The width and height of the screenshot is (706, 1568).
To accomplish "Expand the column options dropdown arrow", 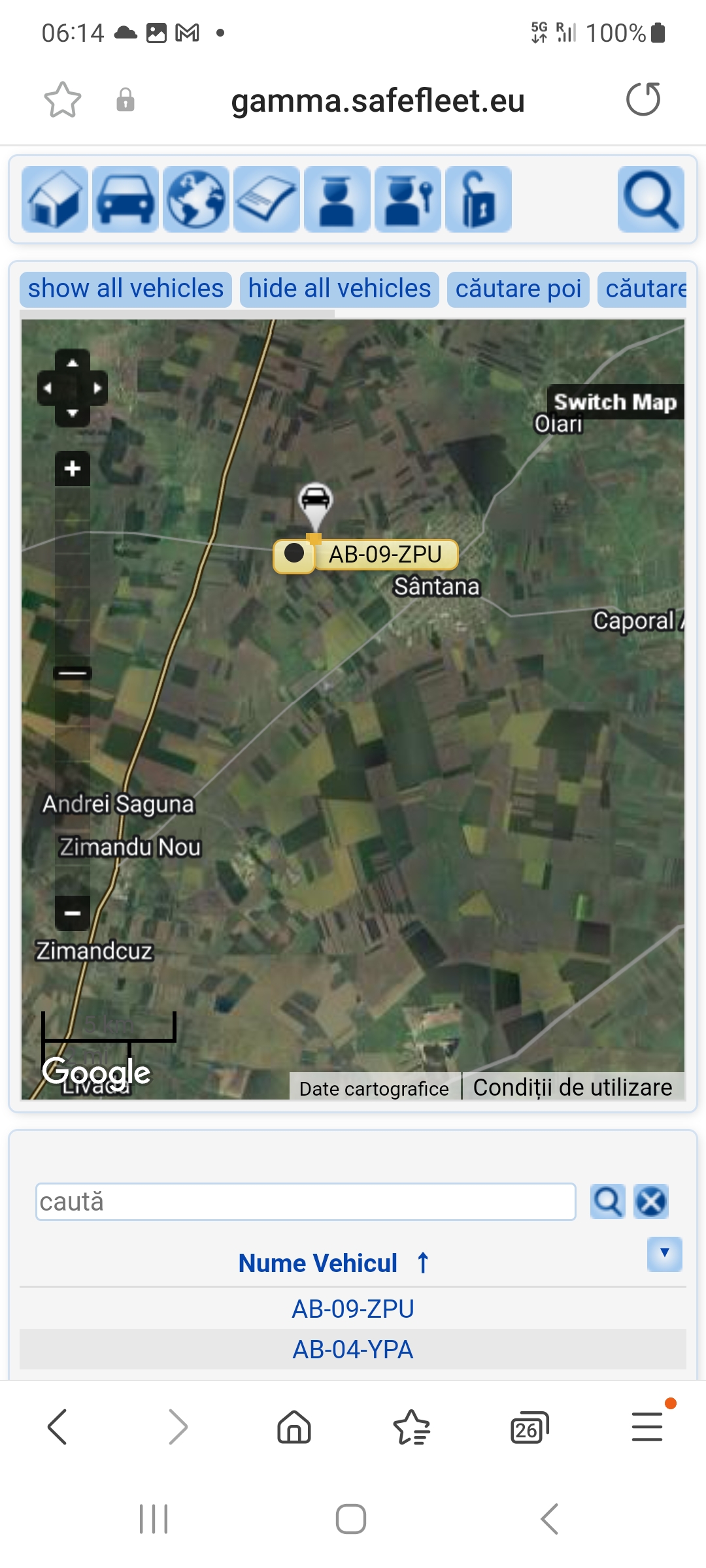I will [664, 1254].
